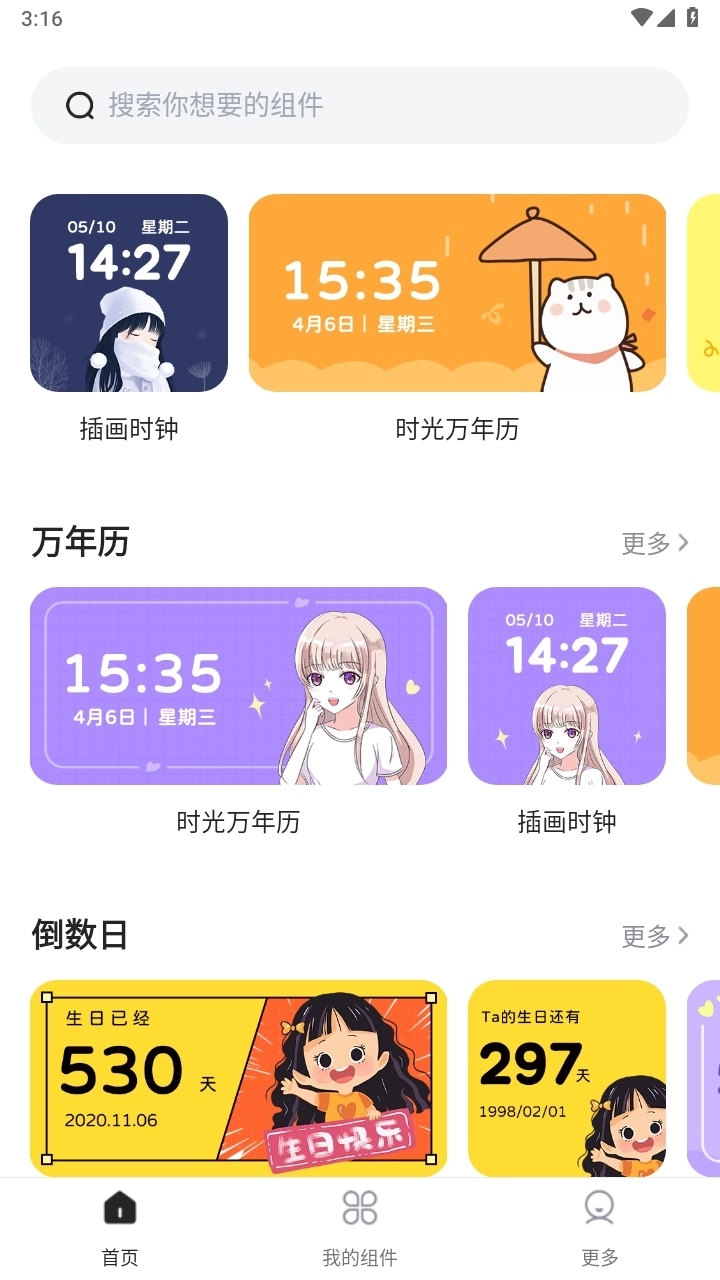Click the search input field
Viewport: 720px width, 1280px height.
tap(360, 105)
